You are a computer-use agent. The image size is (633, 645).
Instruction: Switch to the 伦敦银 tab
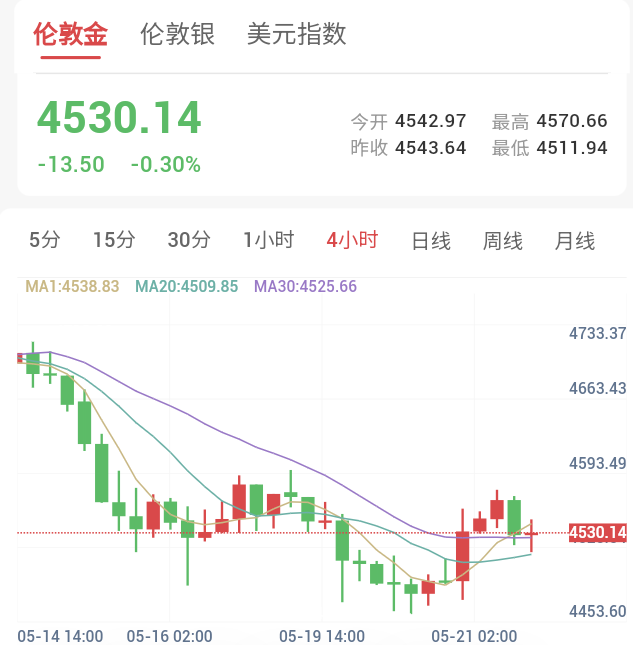pyautogui.click(x=177, y=34)
